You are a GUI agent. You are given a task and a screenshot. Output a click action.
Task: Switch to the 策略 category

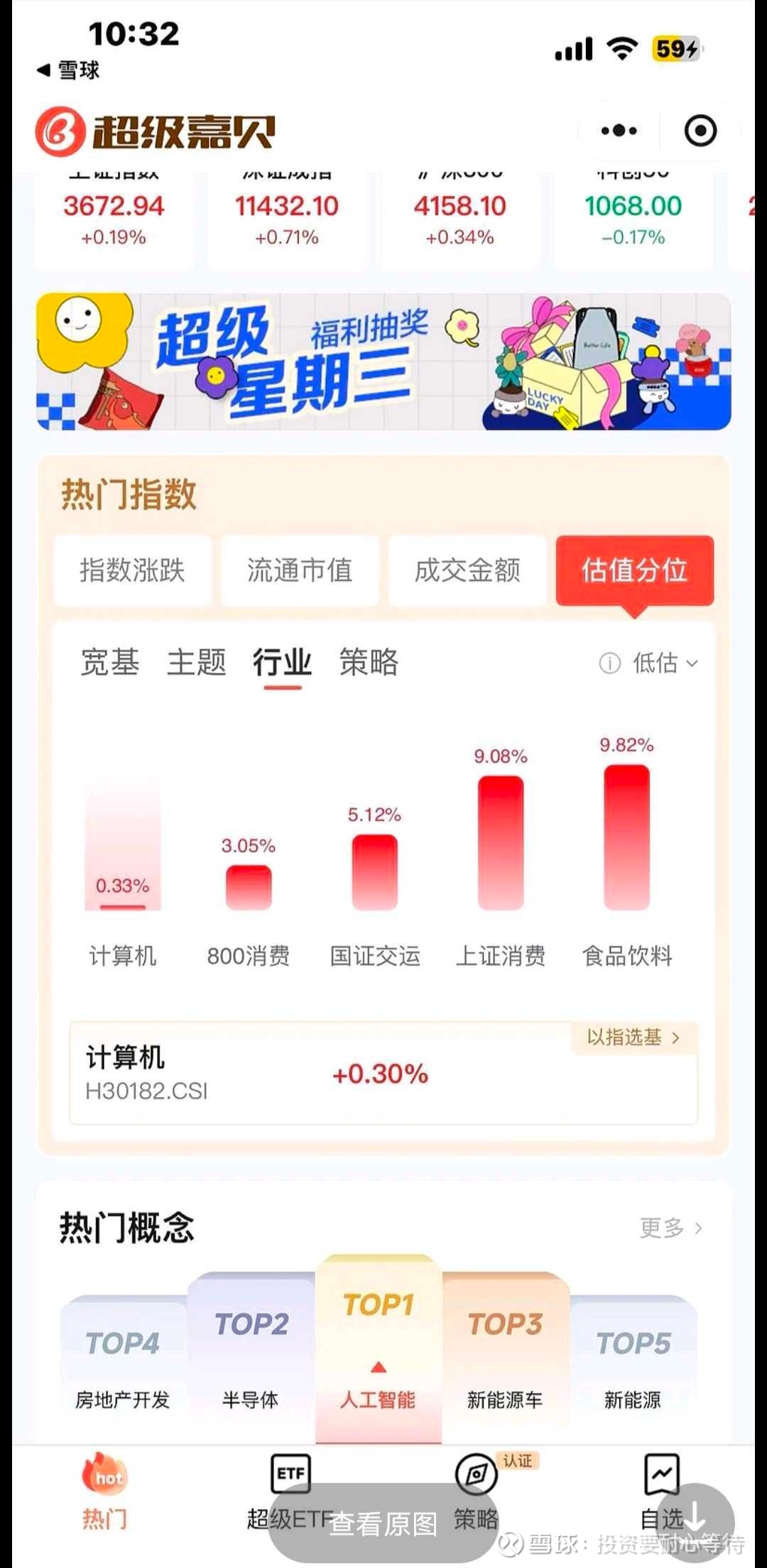tap(369, 663)
